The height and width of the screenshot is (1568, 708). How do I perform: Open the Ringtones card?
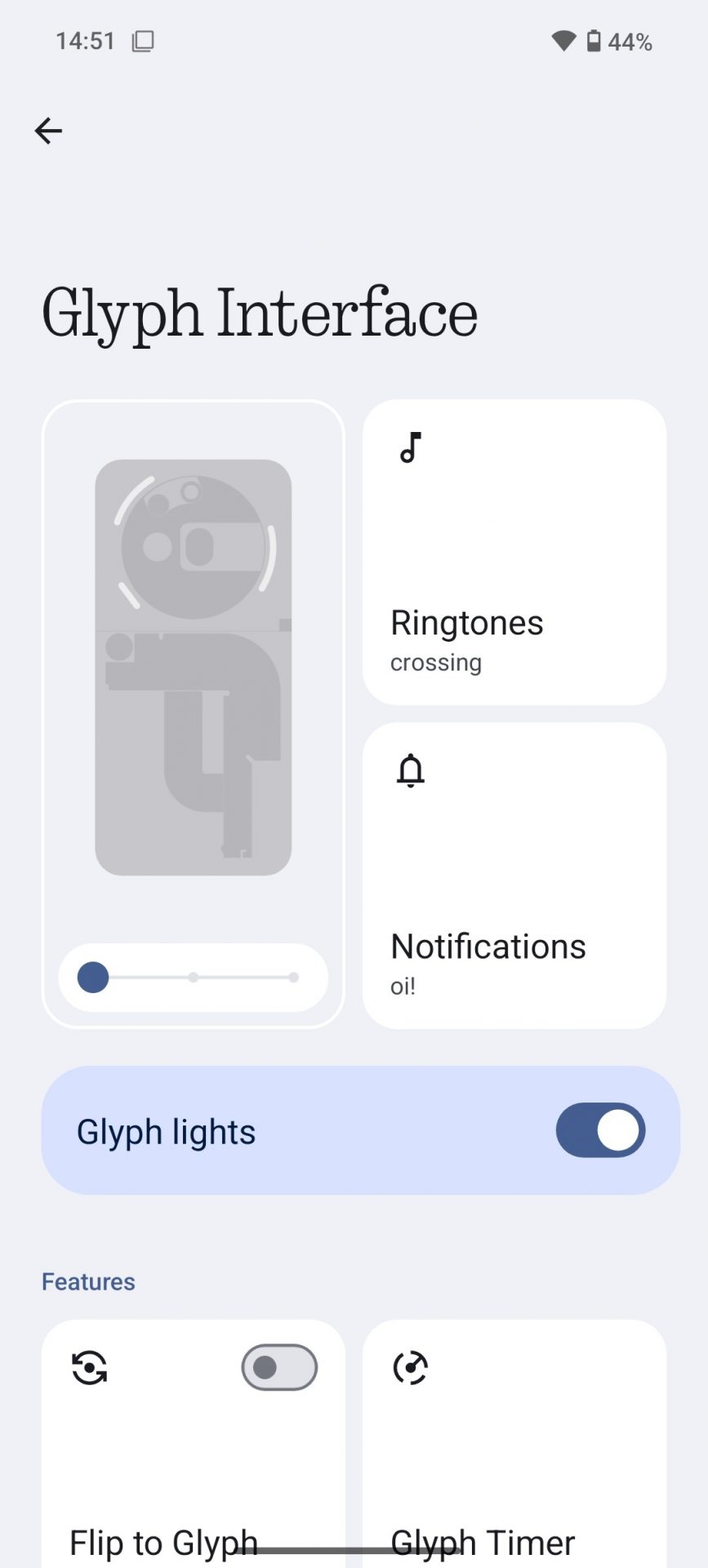[x=514, y=552]
